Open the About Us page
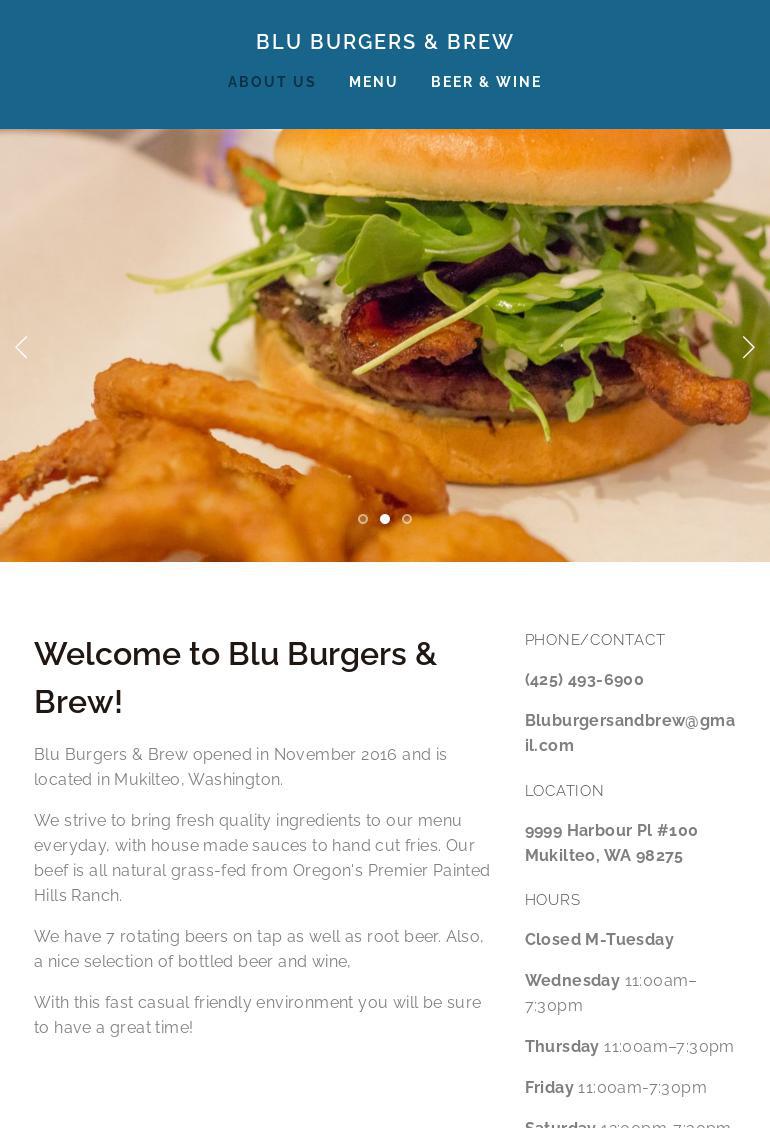This screenshot has height=1128, width=770. point(271,82)
